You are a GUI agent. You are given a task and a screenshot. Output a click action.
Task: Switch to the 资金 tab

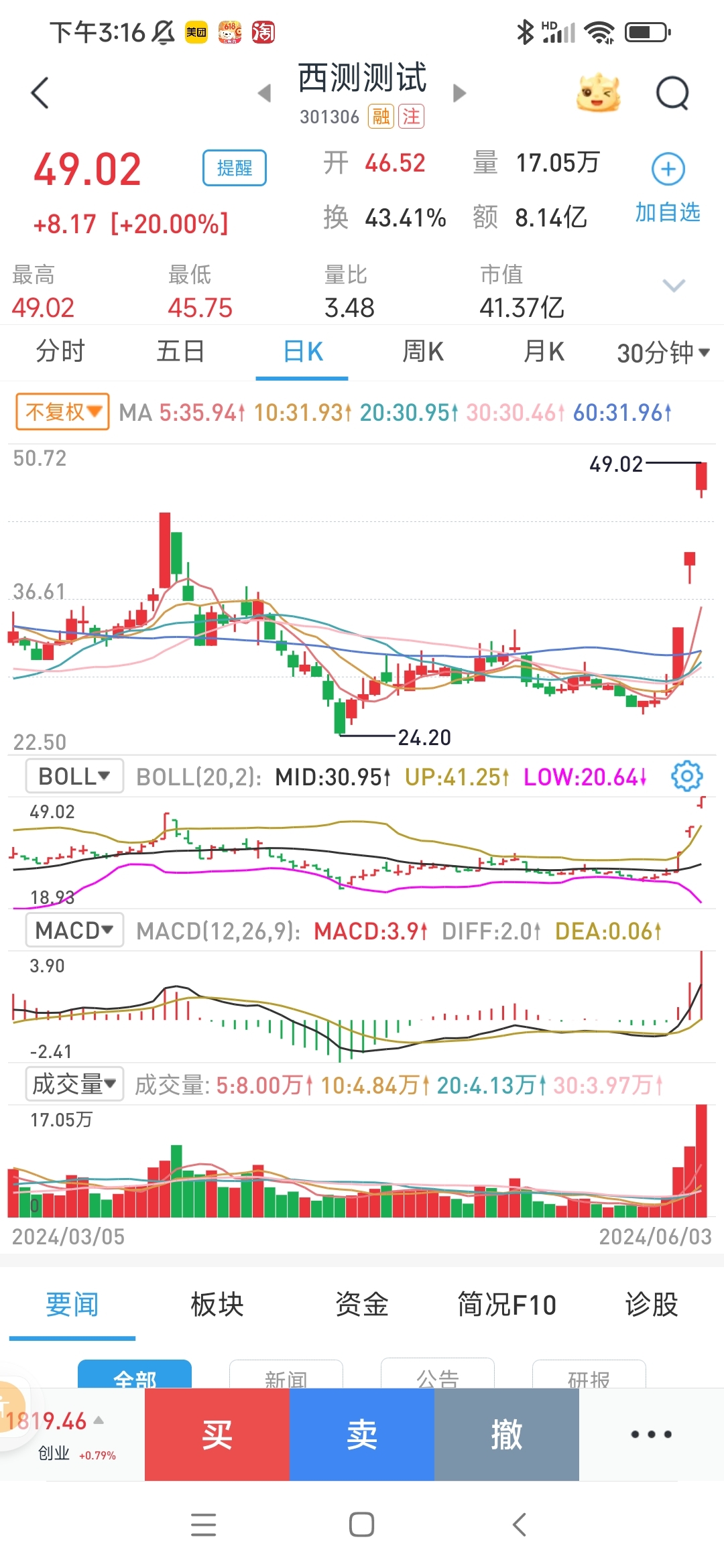(x=362, y=1305)
